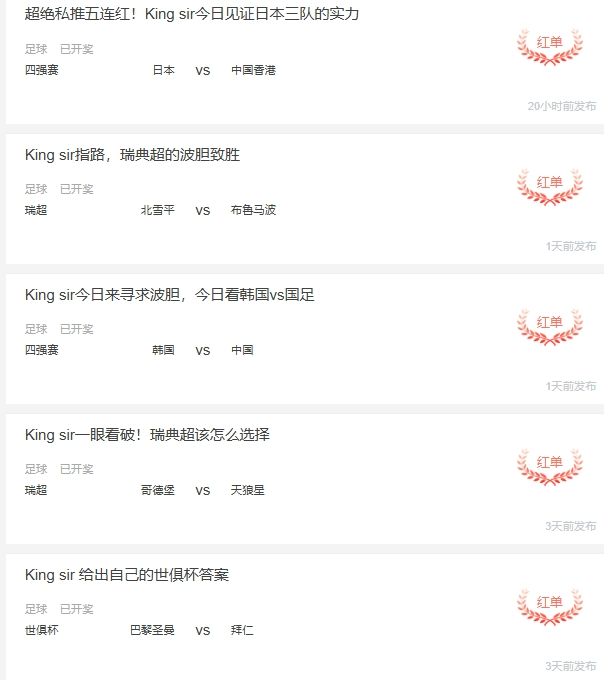Viewport: 604px width, 680px height.
Task: Open the 北雪平 vs 布鲁马波 prediction post
Action: [x=132, y=155]
